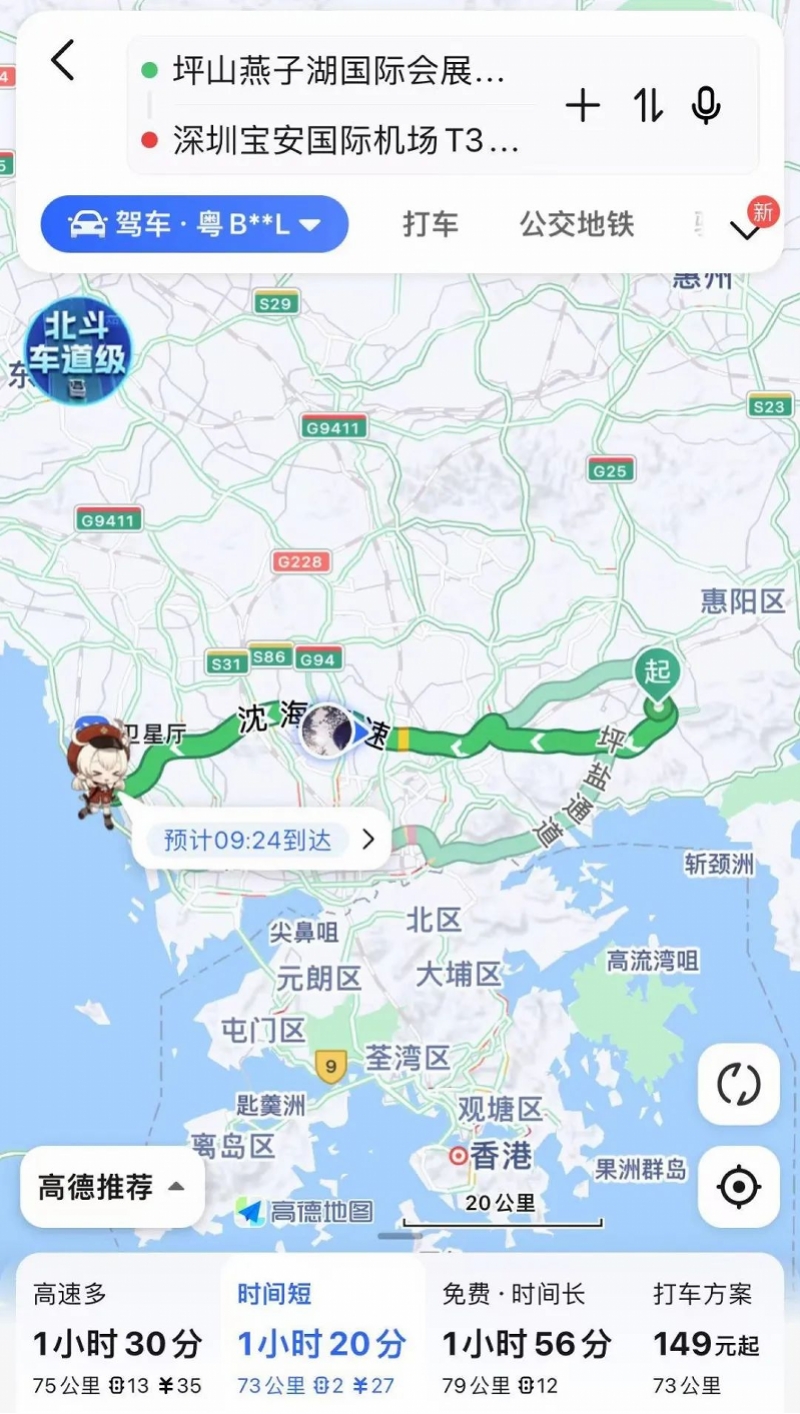
Task: Edit starting point 坪山燕子湖国际会展
Action: [340, 71]
